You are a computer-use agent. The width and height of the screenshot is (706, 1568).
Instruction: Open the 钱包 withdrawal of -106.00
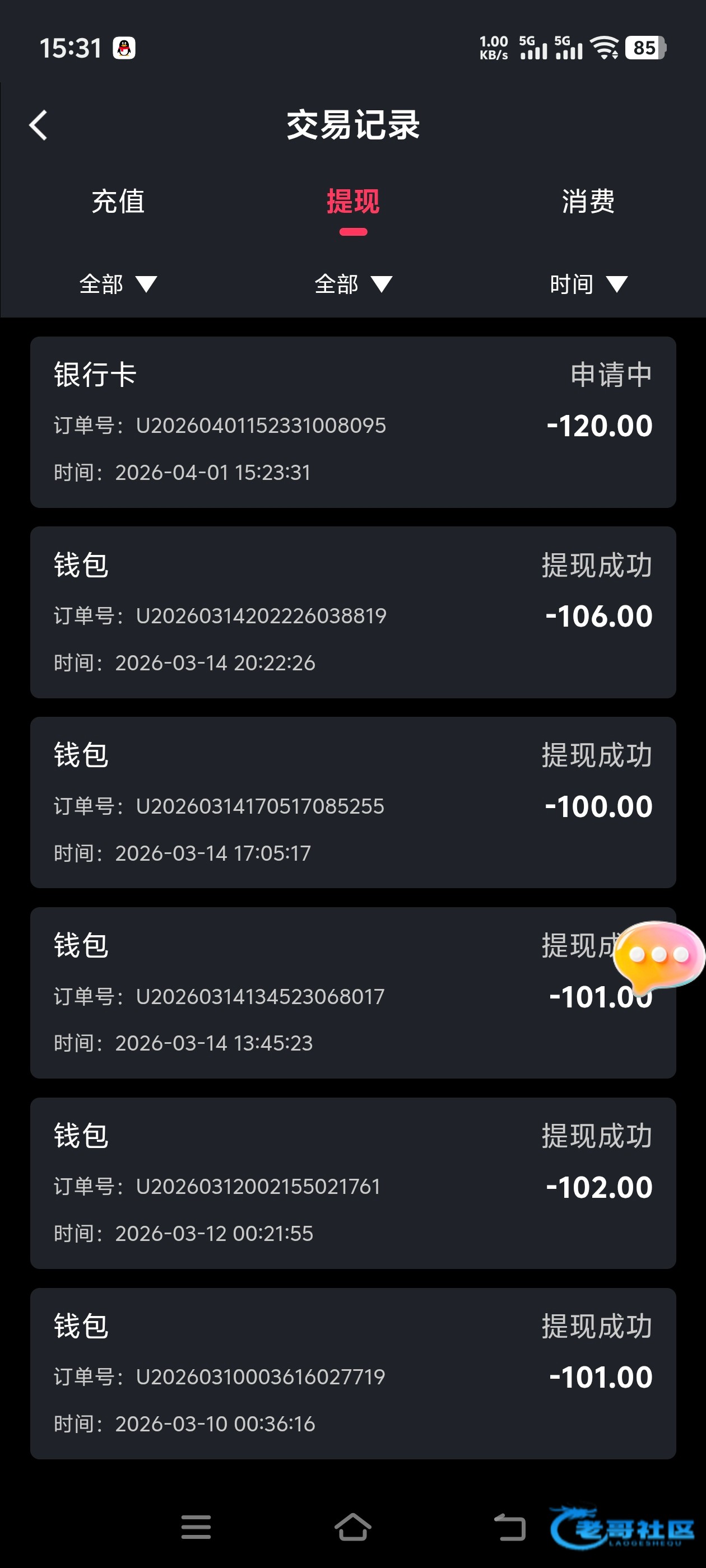(x=352, y=612)
